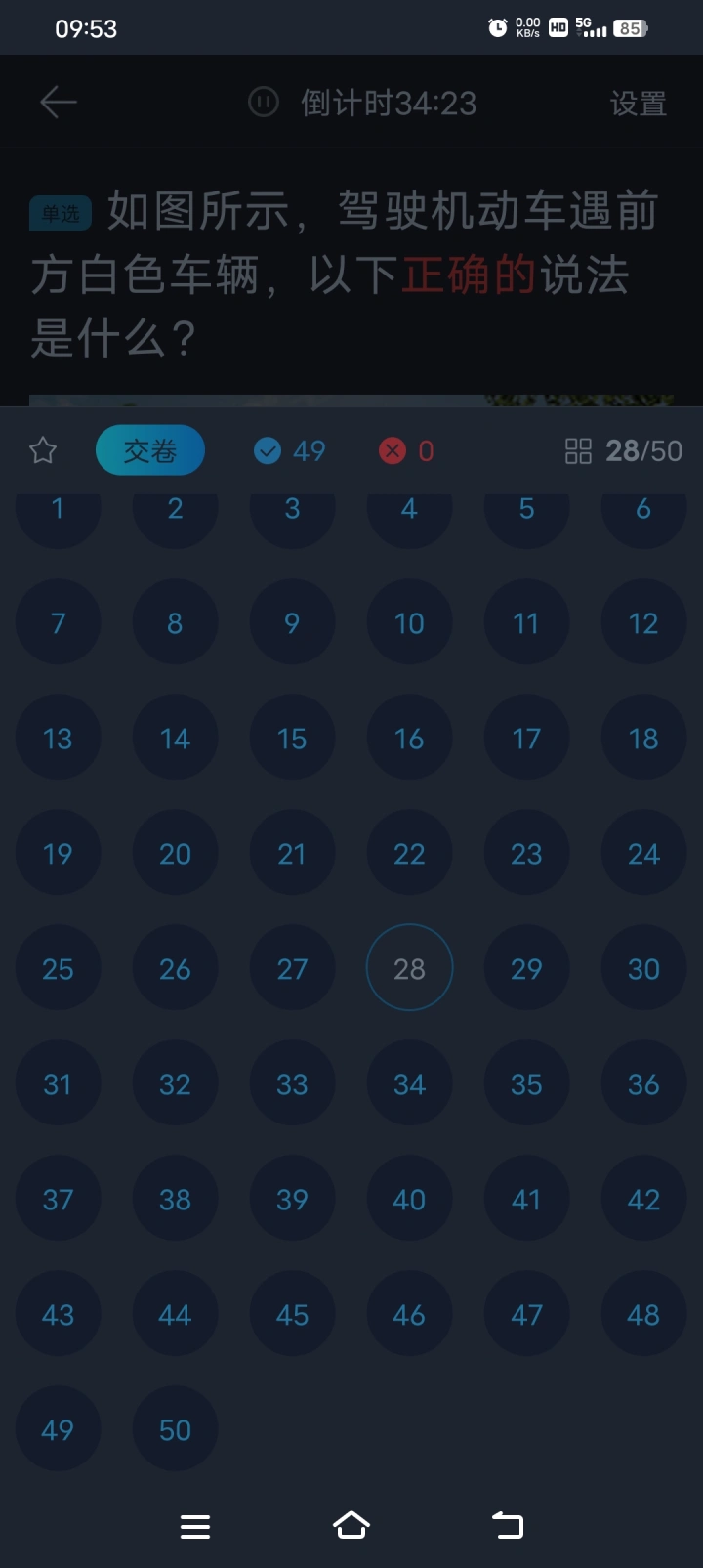Screen dimensions: 703x1568
Task: Favorite this question with the star
Action: pos(43,450)
